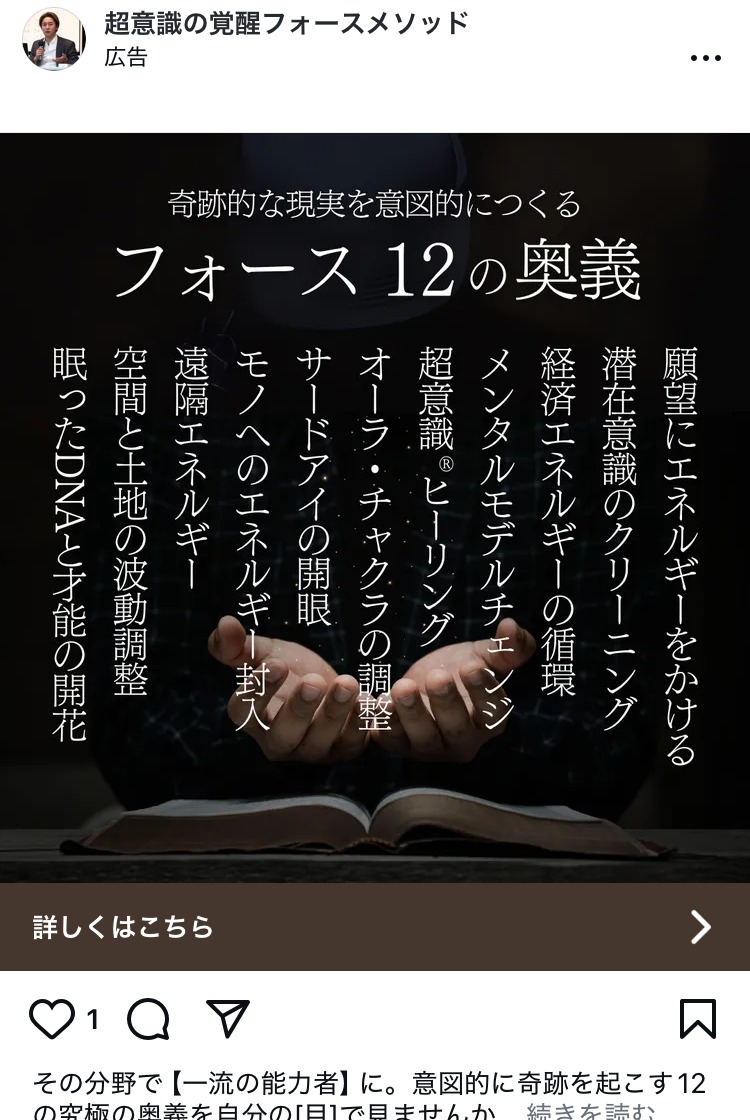Viewport: 750px width, 1120px height.
Task: Open the advertiser's profile picture
Action: point(54,40)
